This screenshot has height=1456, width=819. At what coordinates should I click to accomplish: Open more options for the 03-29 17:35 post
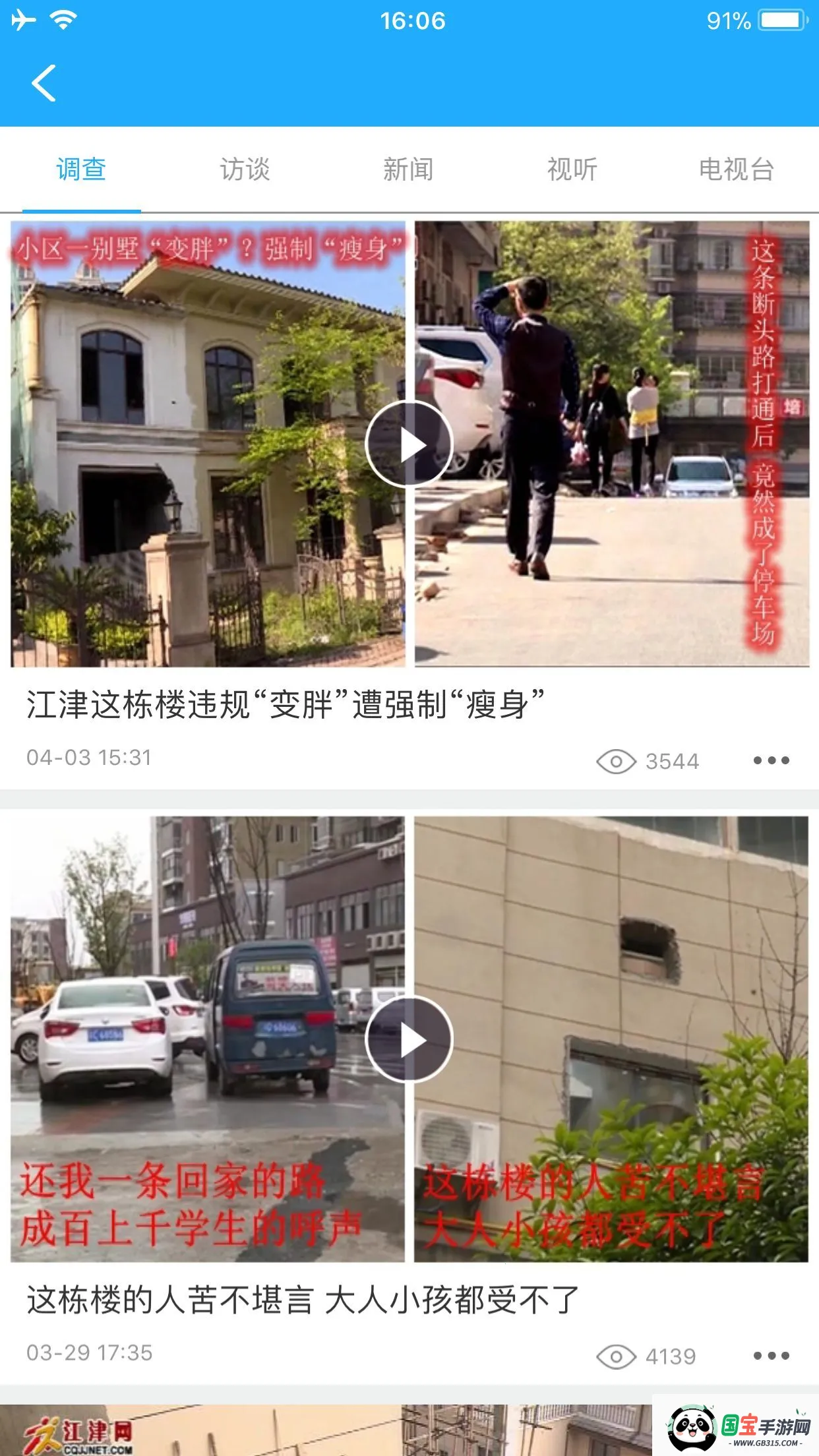click(771, 1356)
